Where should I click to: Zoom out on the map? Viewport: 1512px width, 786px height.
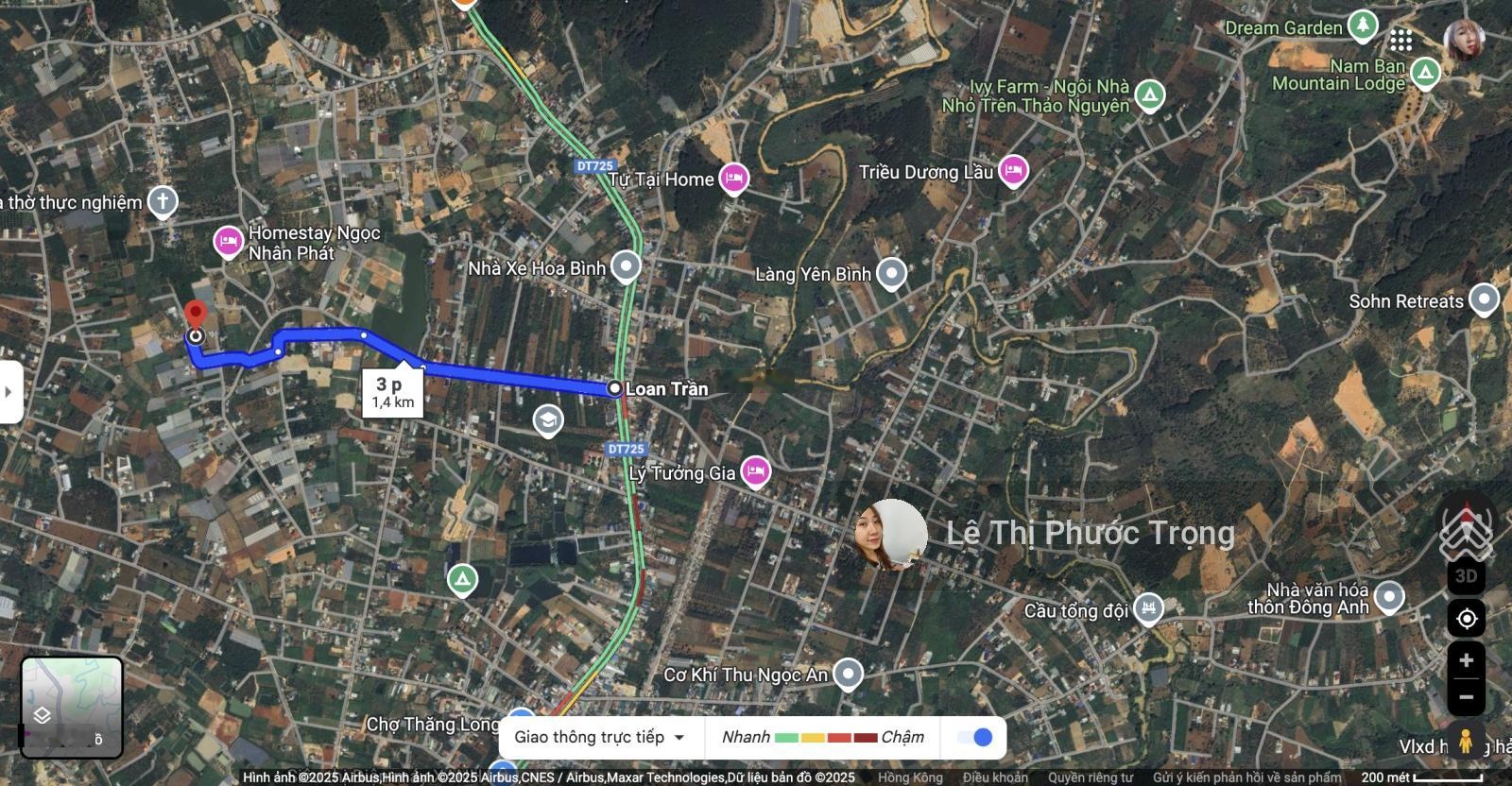click(1466, 698)
